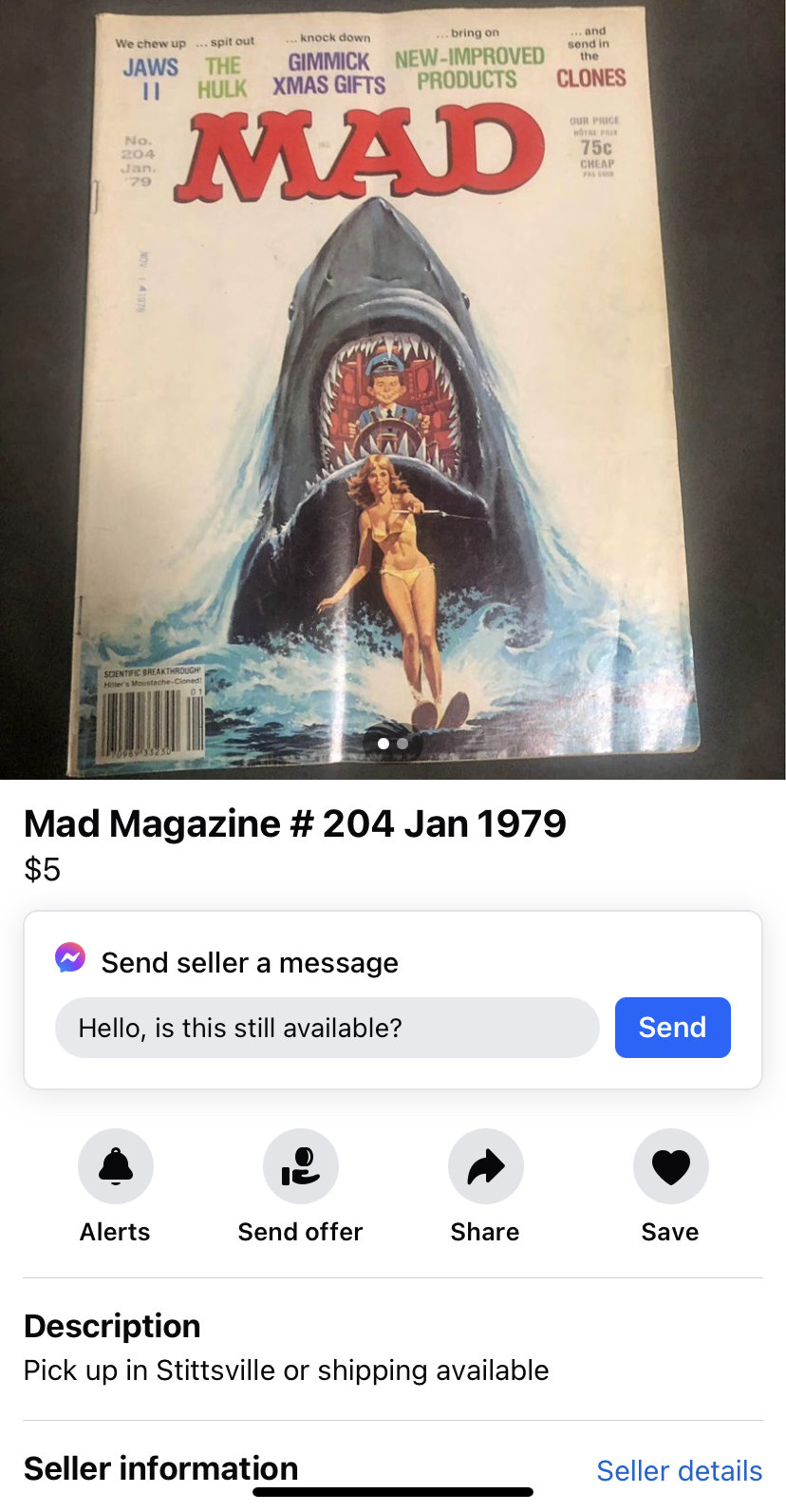This screenshot has height=1512, width=786.
Task: Turn on Alerts for this listing
Action: pos(116,1166)
